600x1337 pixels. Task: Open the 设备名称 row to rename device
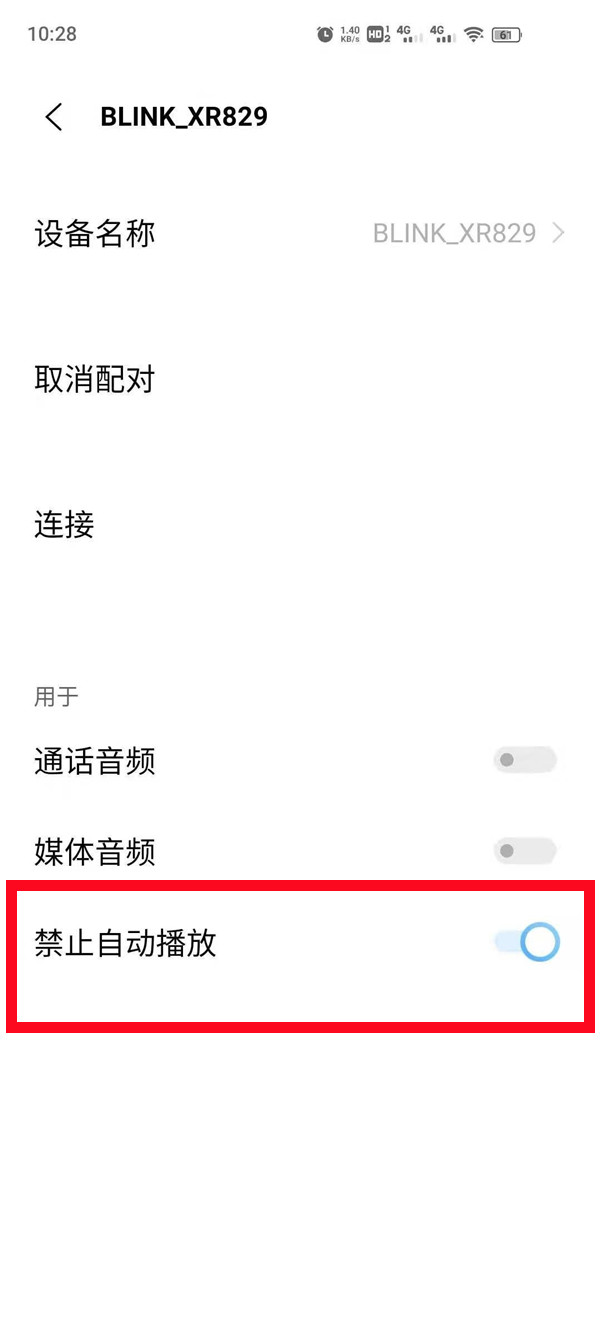[x=300, y=234]
